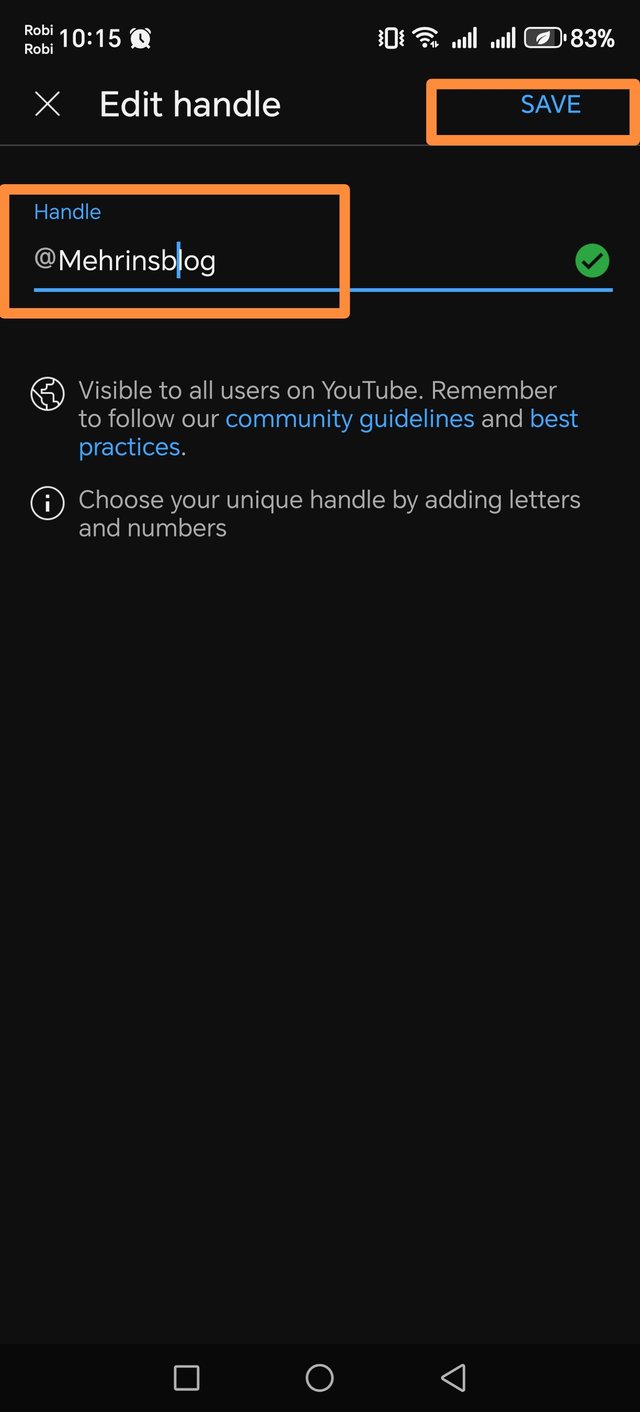
Task: Go back with the system back button
Action: [x=453, y=1378]
